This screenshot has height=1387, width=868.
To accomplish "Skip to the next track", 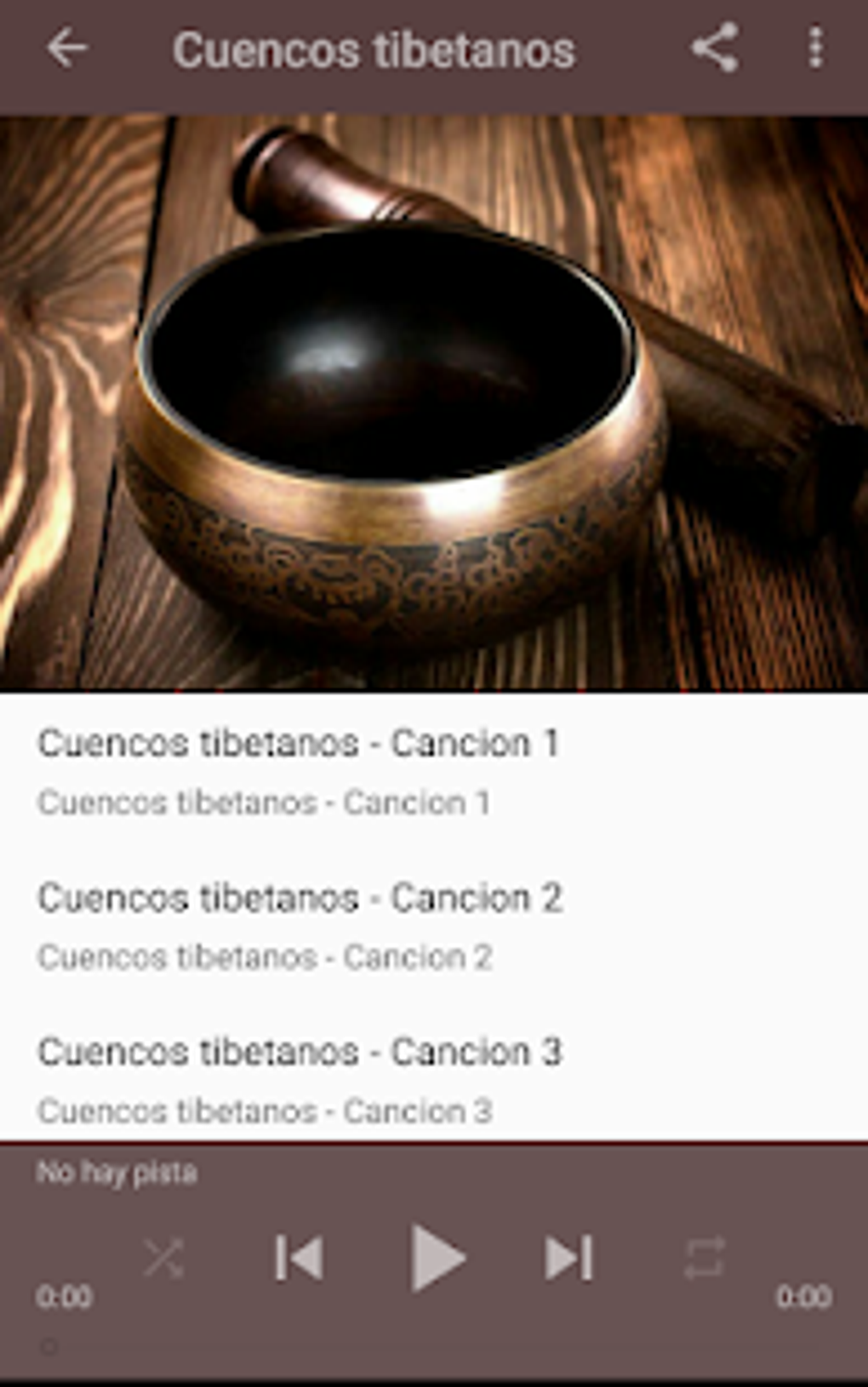I will (568, 1257).
